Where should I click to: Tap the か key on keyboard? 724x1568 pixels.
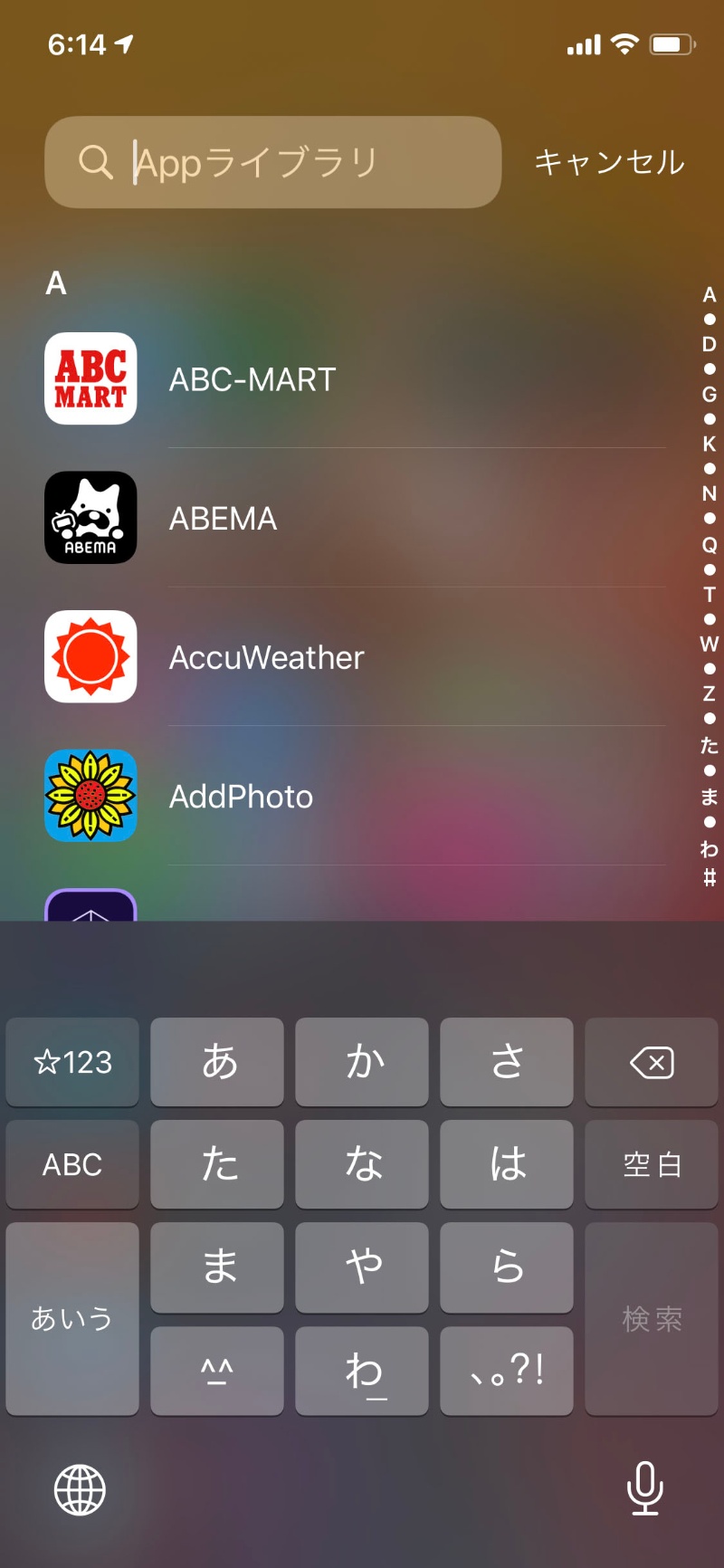click(x=362, y=1062)
